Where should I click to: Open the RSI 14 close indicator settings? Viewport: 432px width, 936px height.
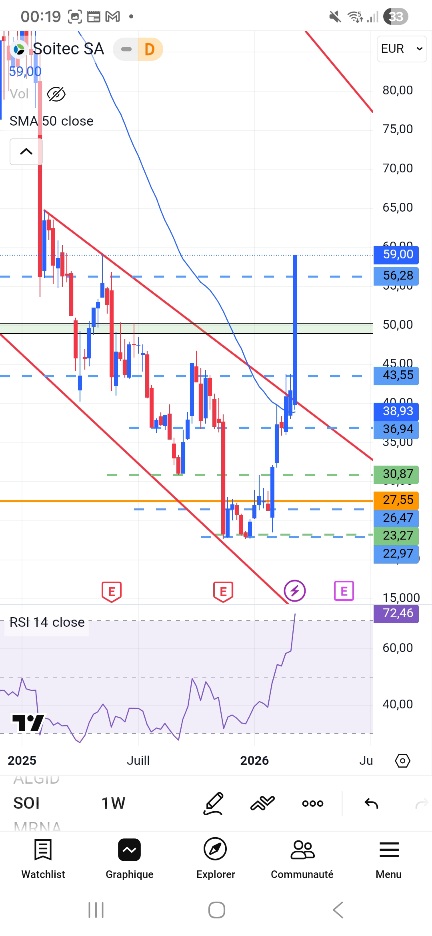tap(47, 622)
